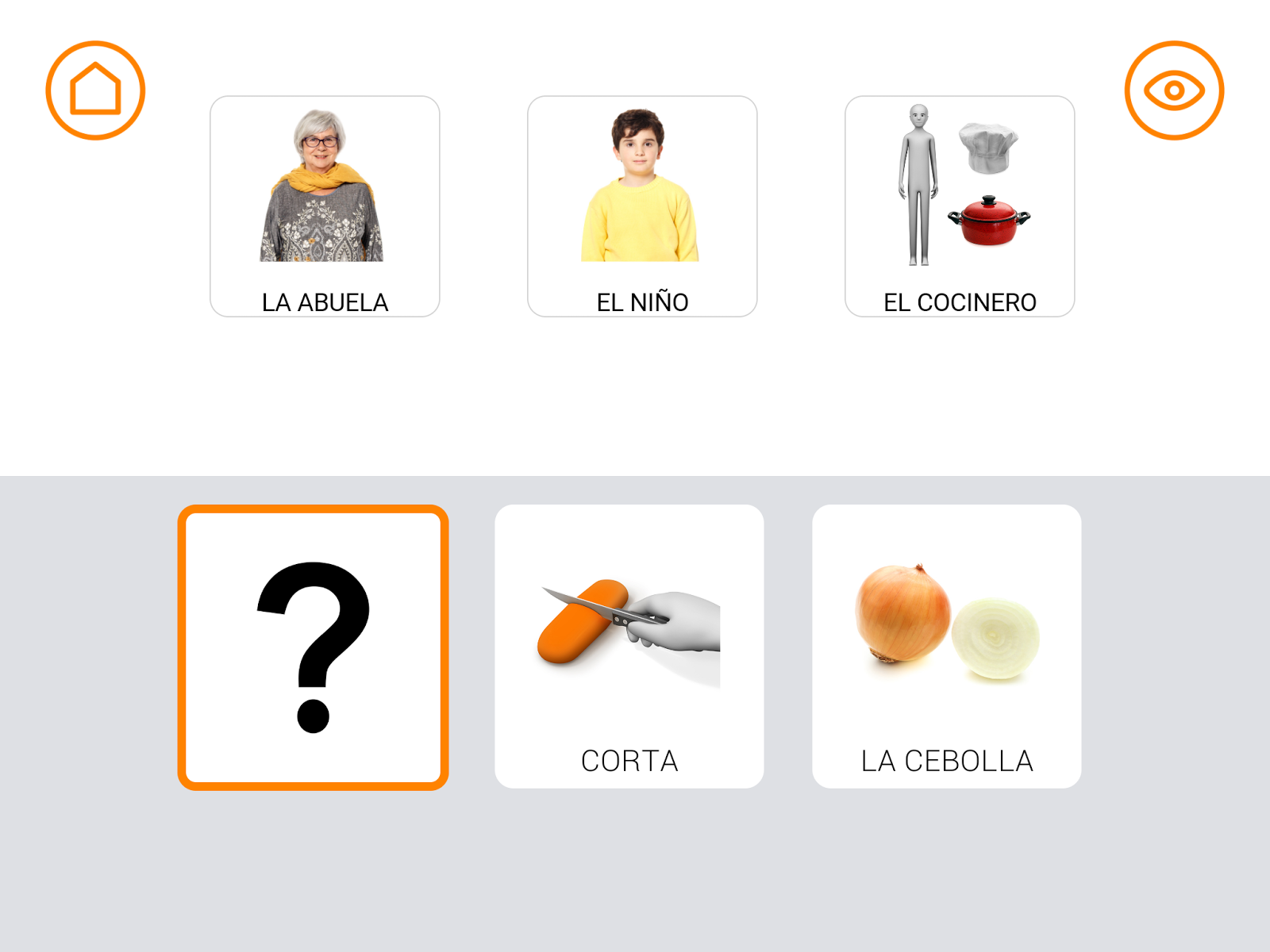Choose the EL NIÑO card

coord(642,206)
